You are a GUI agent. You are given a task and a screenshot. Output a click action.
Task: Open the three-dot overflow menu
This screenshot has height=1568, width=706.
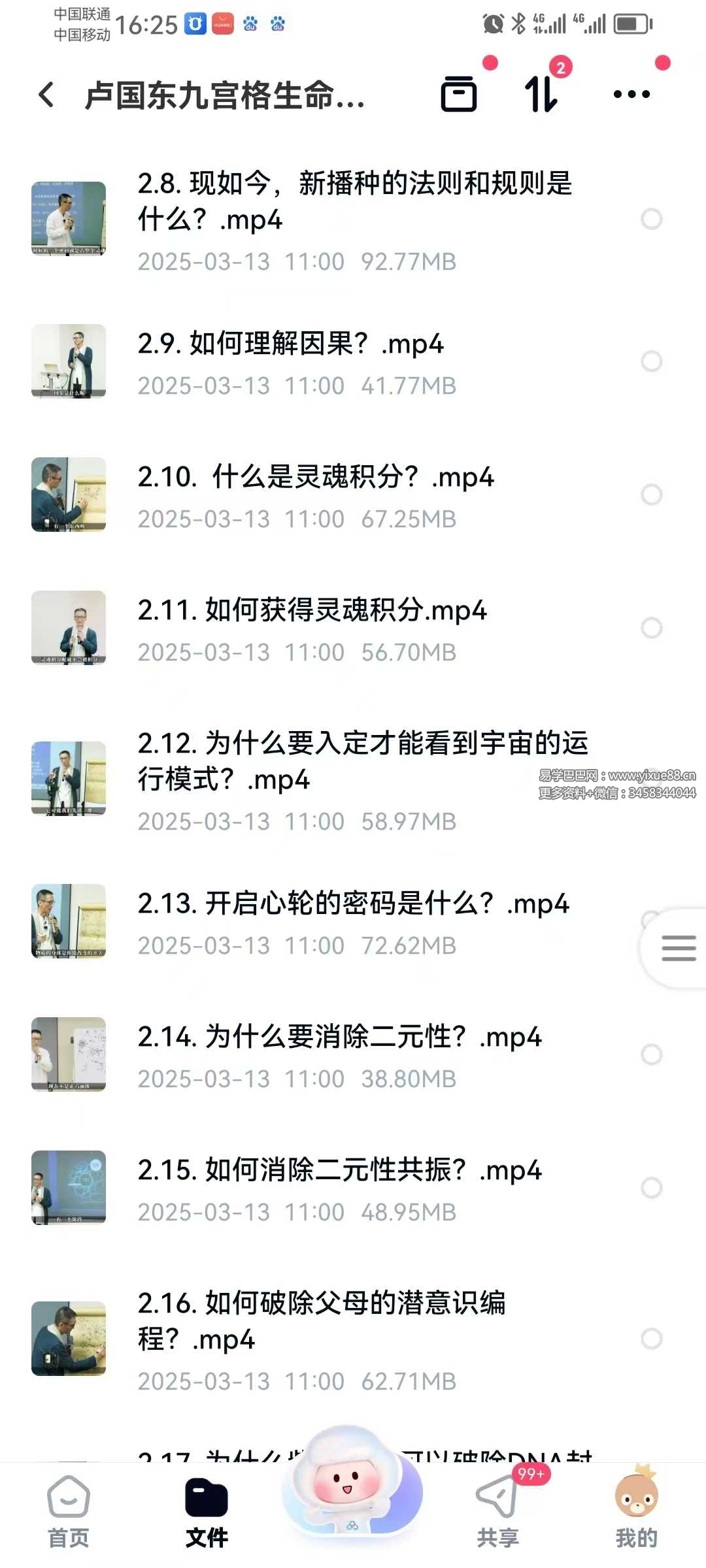(631, 95)
